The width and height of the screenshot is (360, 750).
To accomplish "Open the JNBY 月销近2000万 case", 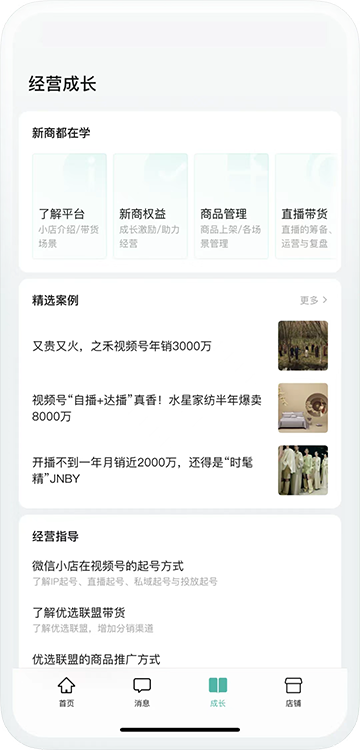I will (x=180, y=470).
